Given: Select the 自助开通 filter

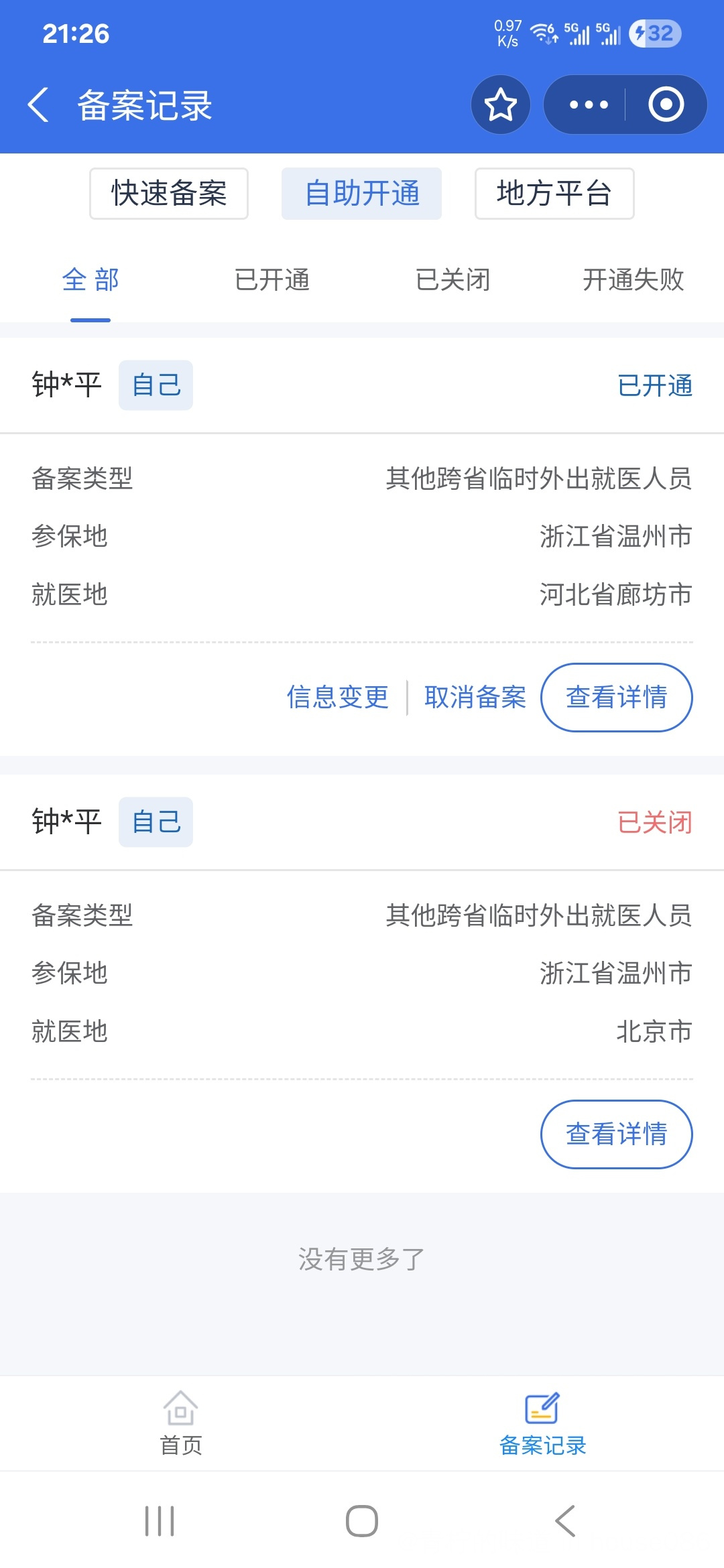Looking at the screenshot, I should pyautogui.click(x=362, y=194).
